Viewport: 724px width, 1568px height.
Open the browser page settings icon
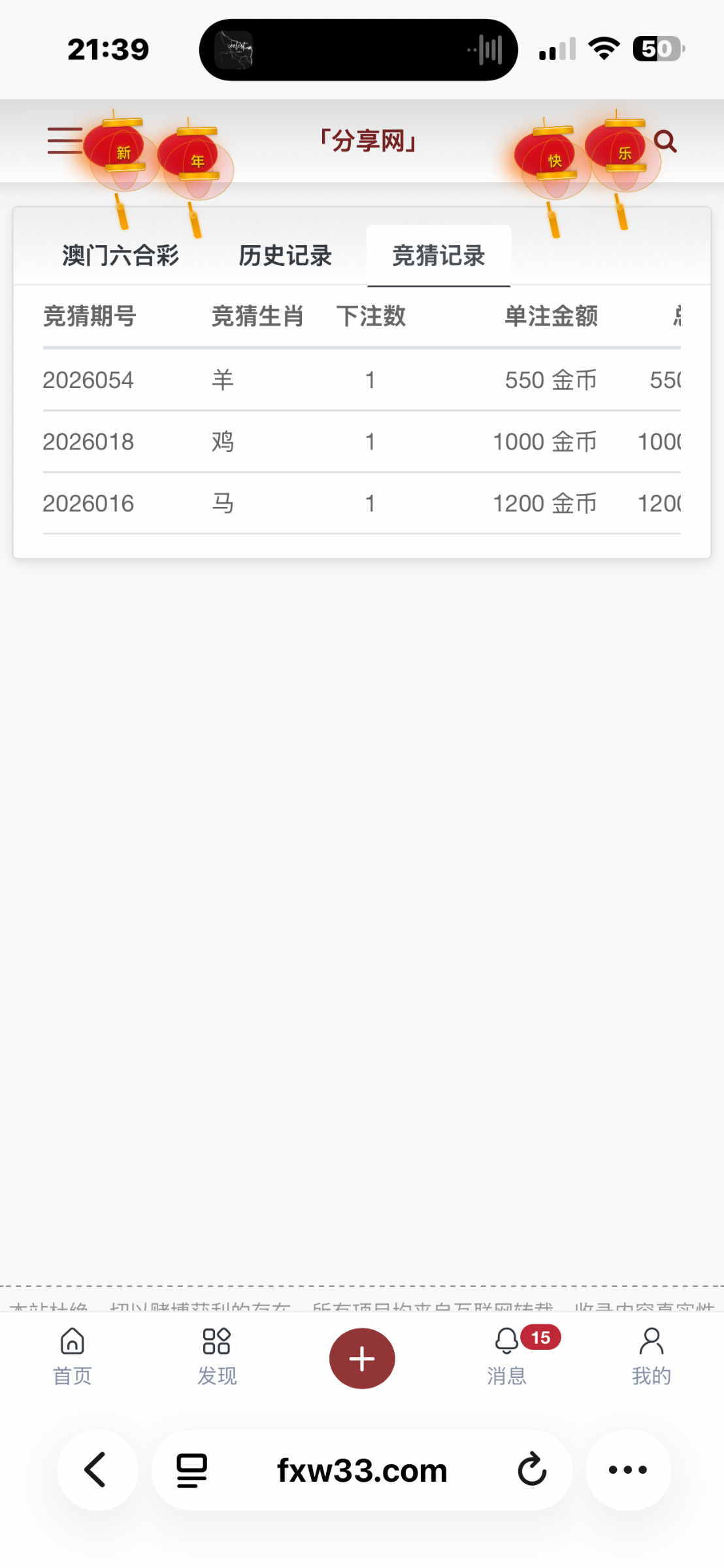click(192, 1470)
